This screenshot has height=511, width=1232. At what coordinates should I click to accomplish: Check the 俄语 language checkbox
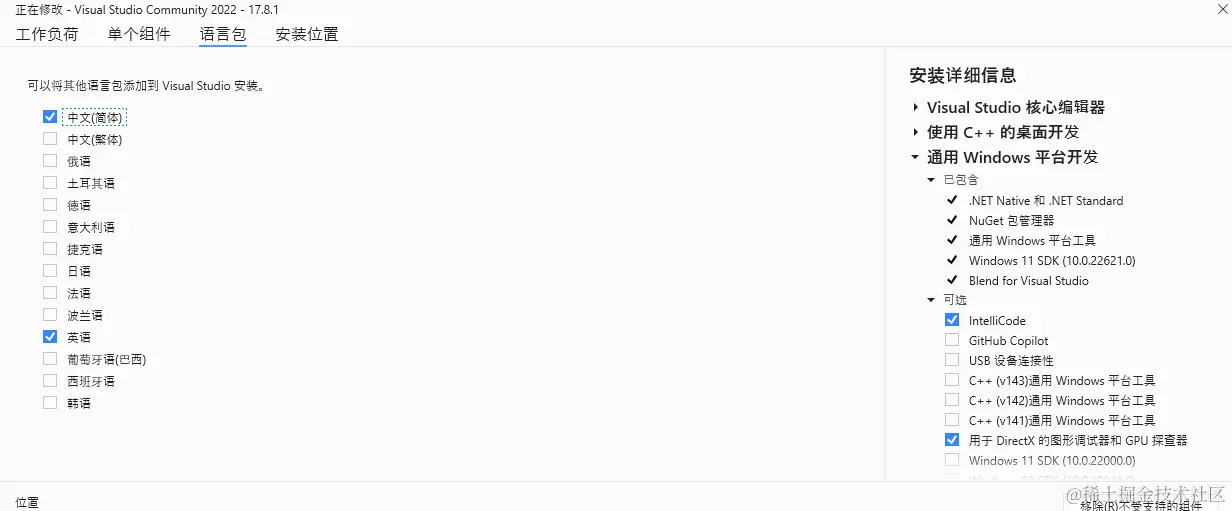click(x=50, y=161)
